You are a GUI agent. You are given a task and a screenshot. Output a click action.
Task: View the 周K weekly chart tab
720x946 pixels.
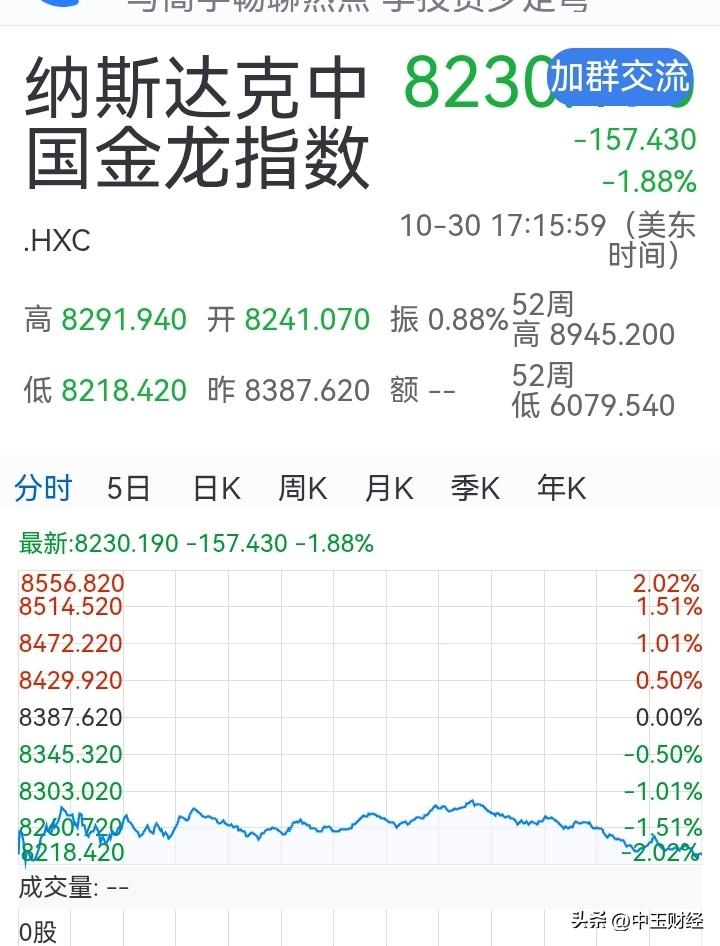click(302, 488)
